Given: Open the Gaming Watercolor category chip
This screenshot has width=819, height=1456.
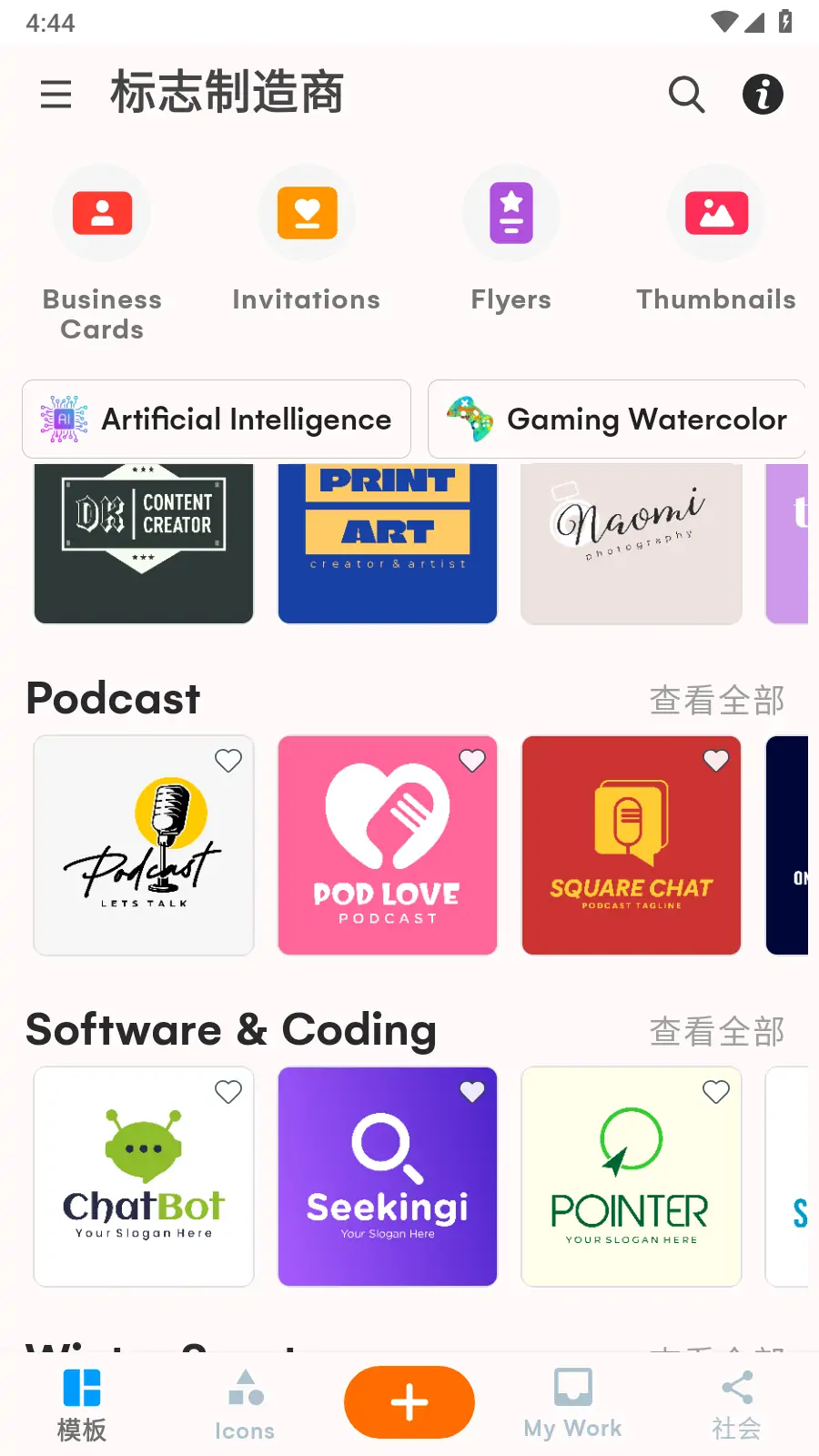Looking at the screenshot, I should pos(615,419).
